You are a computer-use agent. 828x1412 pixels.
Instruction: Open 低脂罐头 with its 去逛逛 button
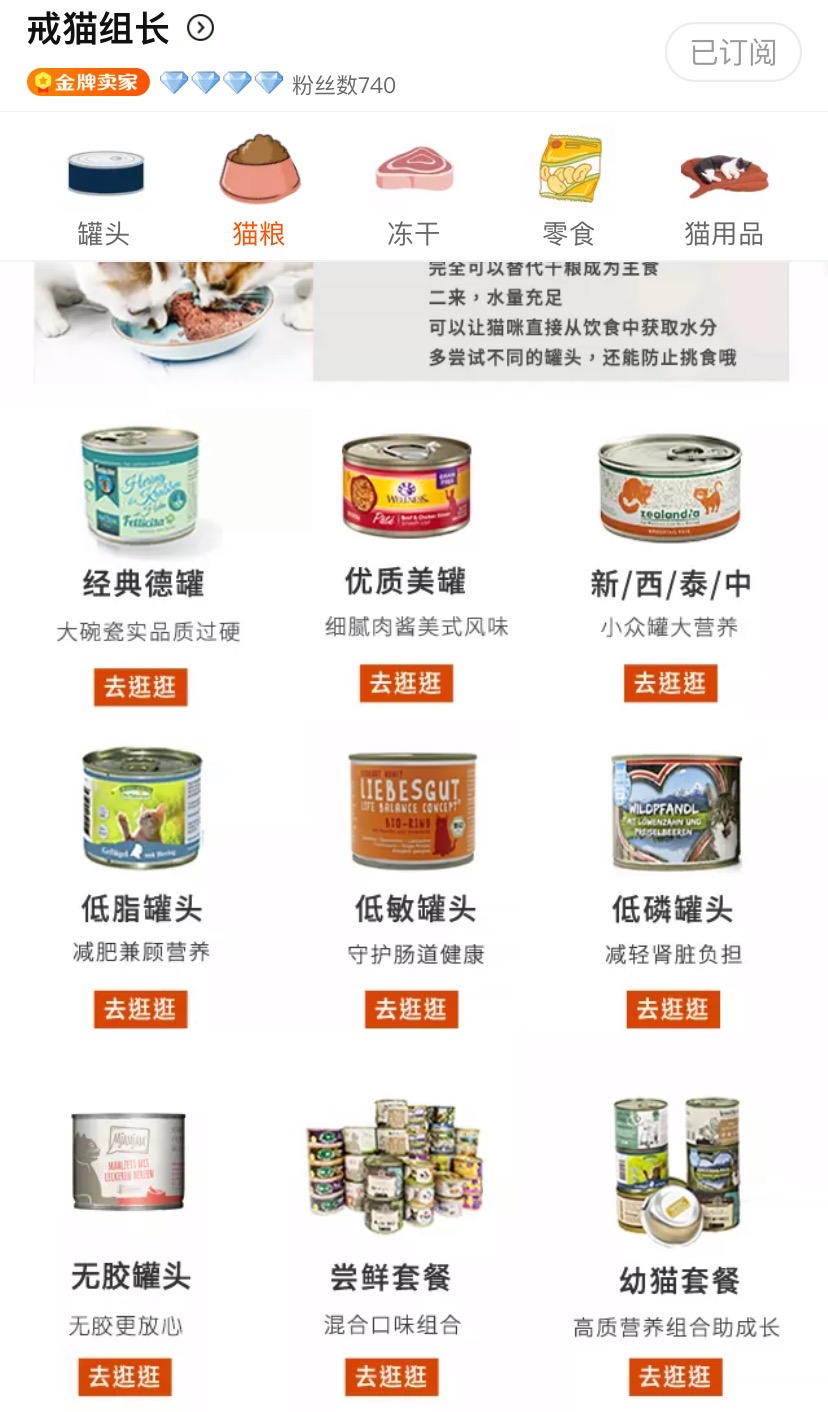click(x=141, y=1009)
